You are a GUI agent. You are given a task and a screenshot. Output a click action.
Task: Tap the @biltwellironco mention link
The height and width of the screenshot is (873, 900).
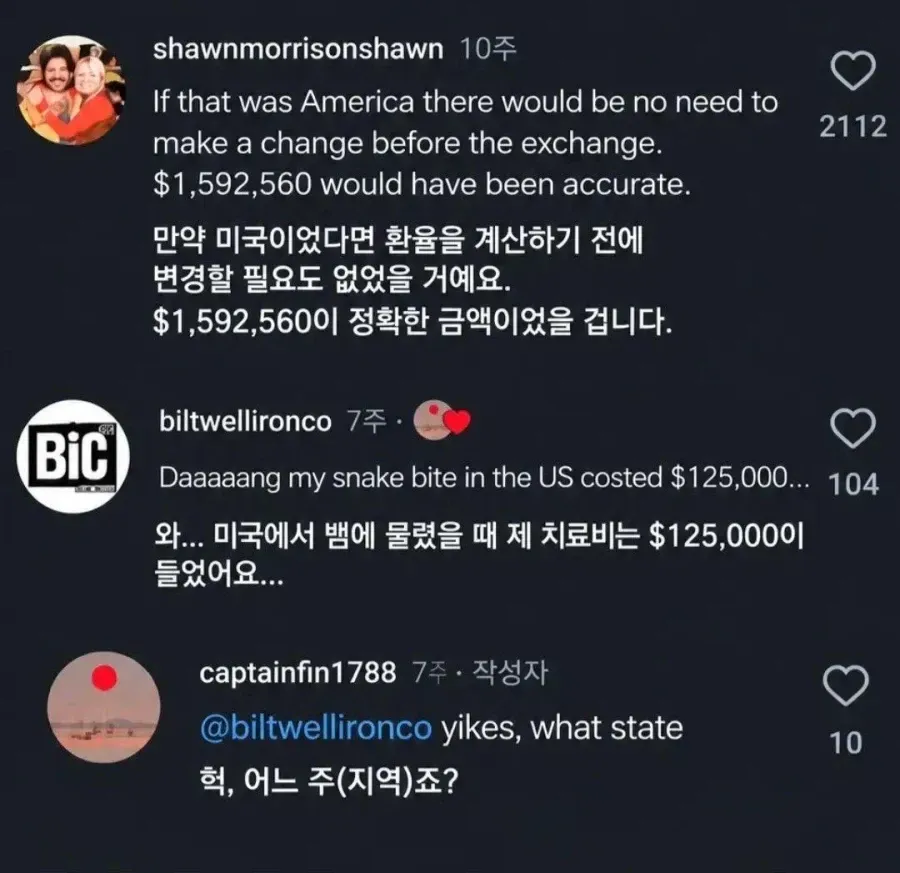tap(316, 728)
